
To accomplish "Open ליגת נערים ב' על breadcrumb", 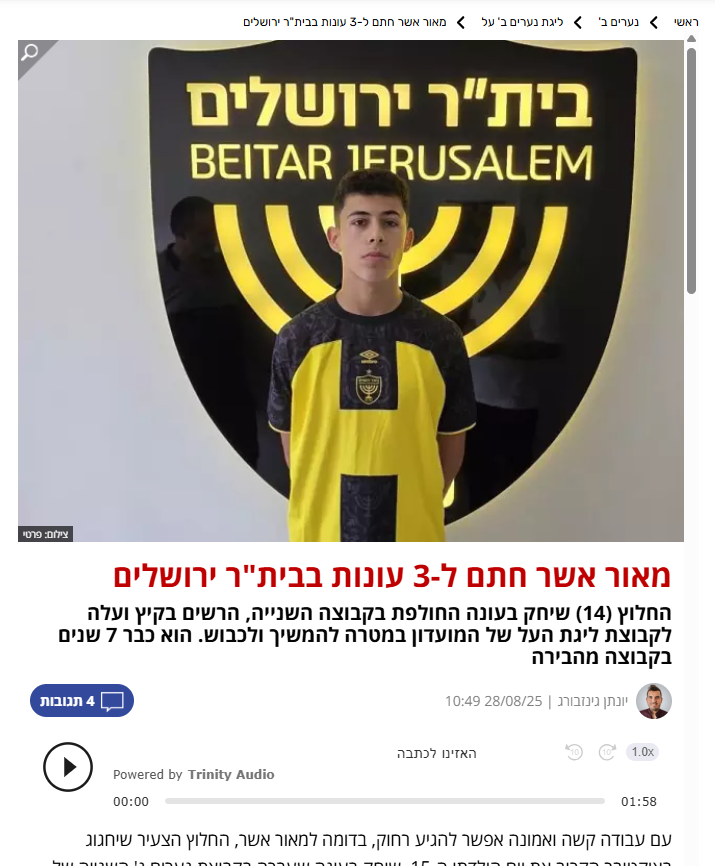I will (523, 21).
